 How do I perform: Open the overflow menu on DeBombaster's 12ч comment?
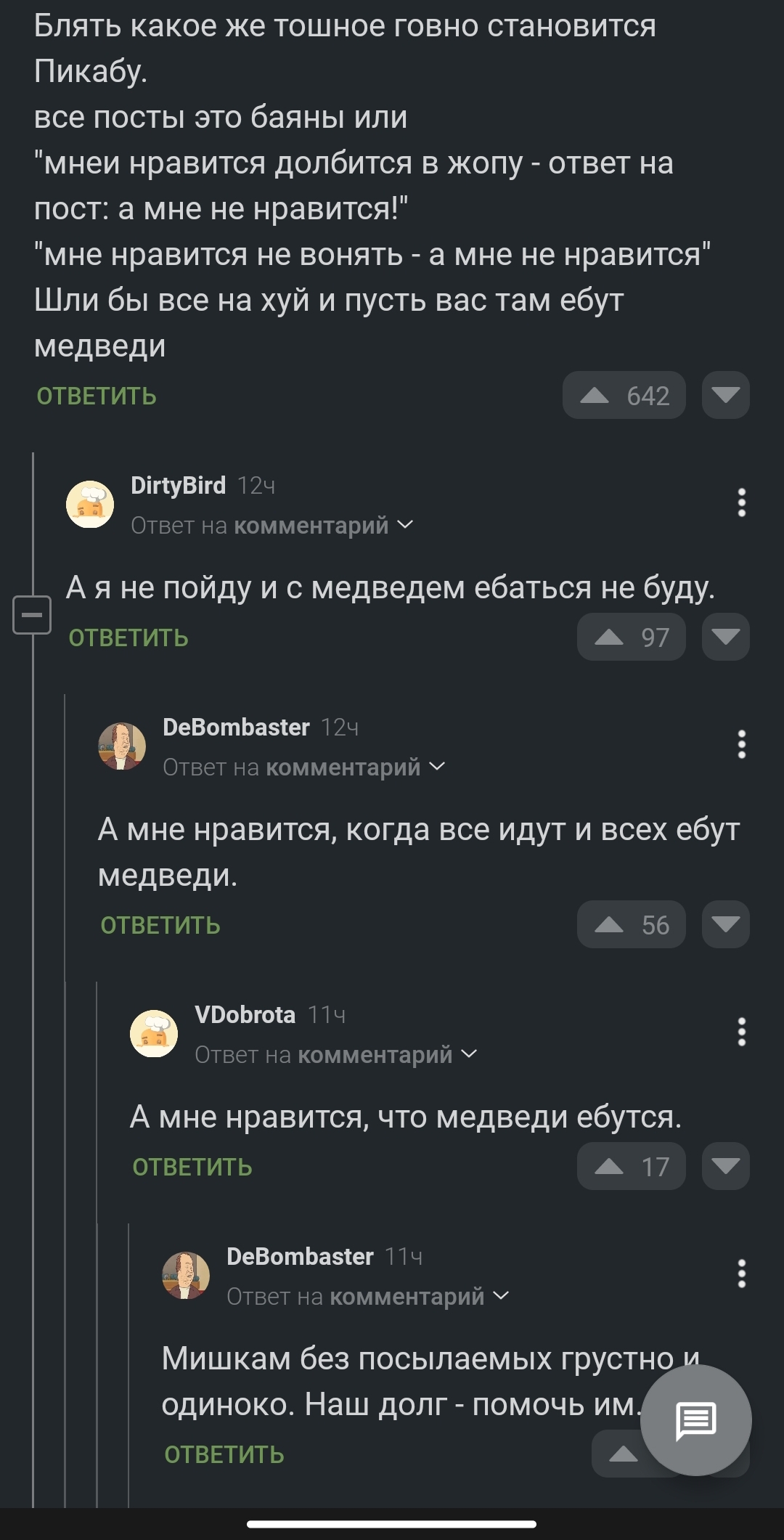pos(741,744)
